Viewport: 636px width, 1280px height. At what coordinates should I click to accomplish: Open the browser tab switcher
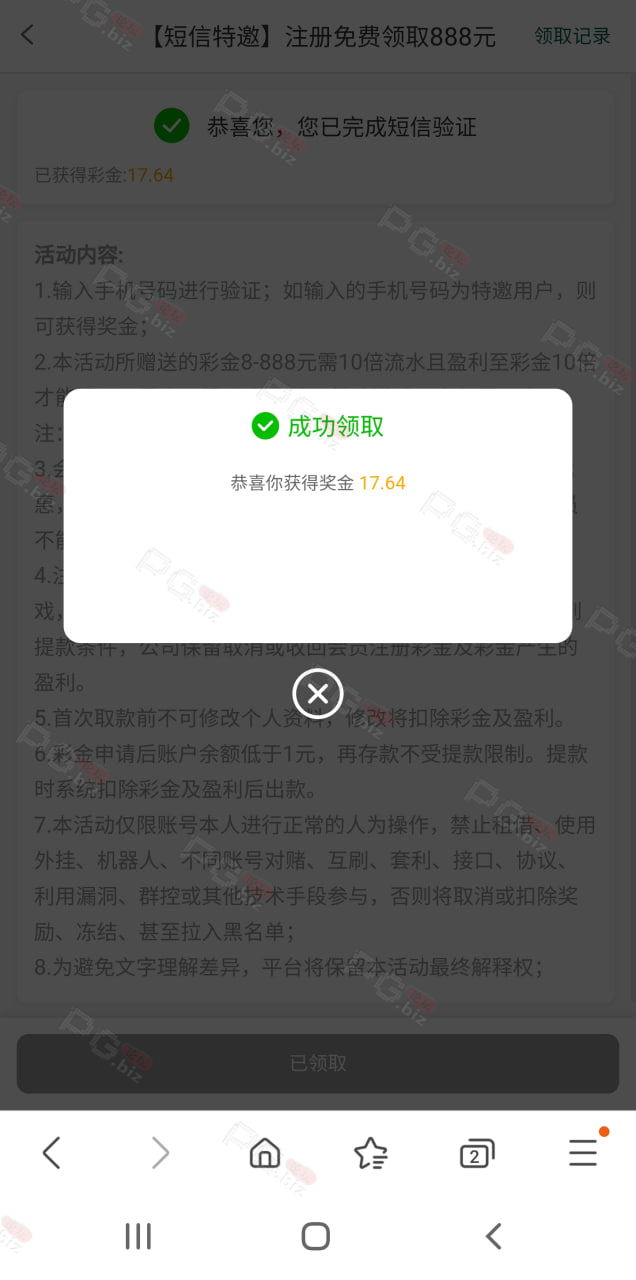tap(477, 1154)
